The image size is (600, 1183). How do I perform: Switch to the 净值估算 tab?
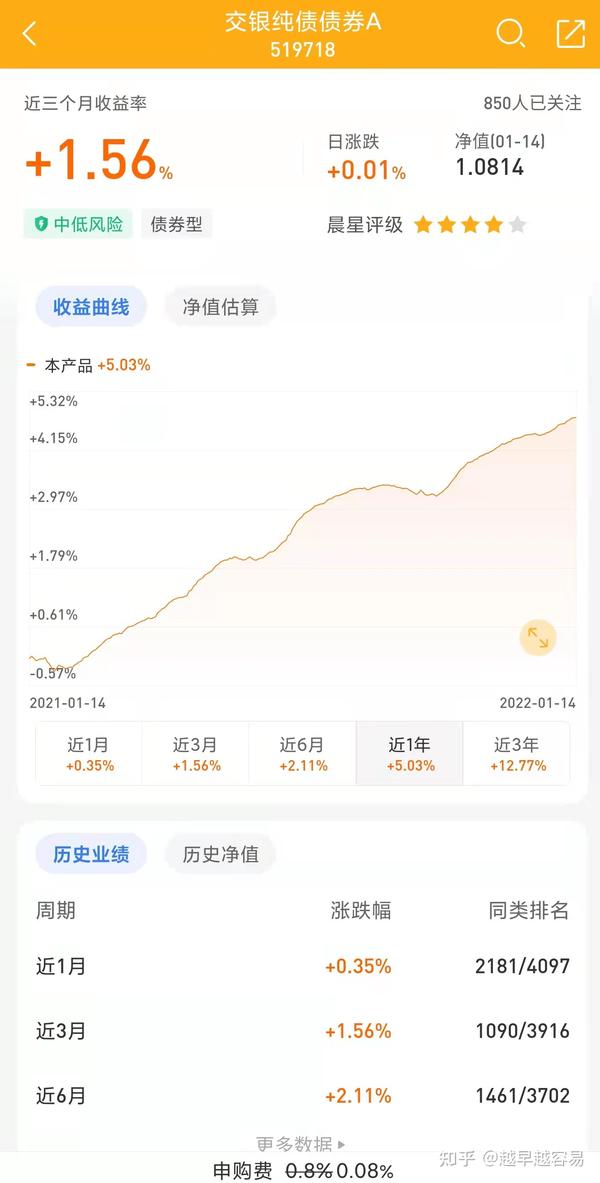tap(220, 306)
